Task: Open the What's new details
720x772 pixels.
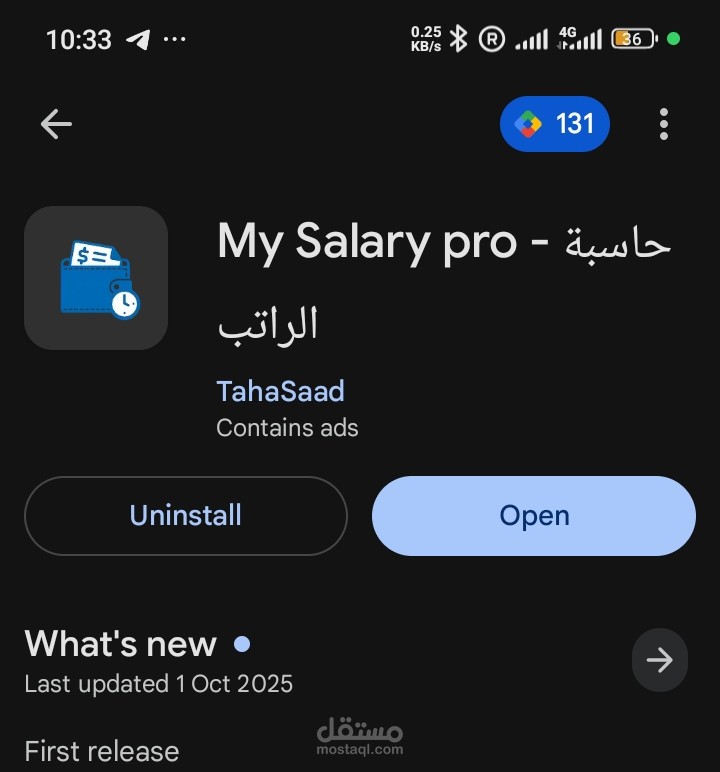Action: pos(121,645)
